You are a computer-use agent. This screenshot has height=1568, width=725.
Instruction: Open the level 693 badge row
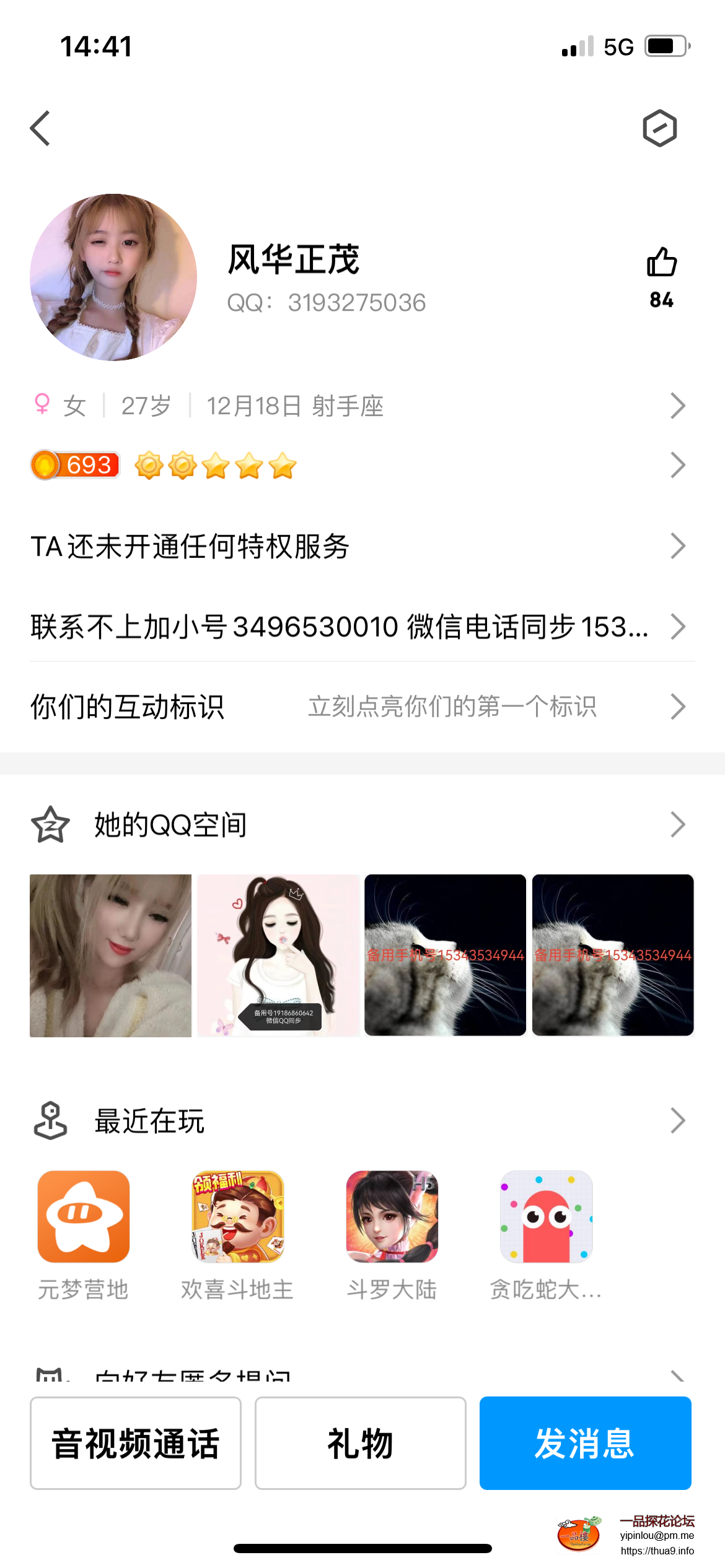click(359, 466)
